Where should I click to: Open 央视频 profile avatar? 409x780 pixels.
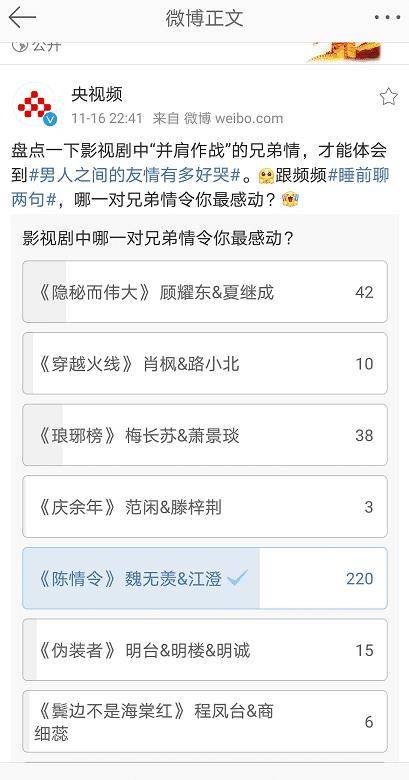click(36, 105)
